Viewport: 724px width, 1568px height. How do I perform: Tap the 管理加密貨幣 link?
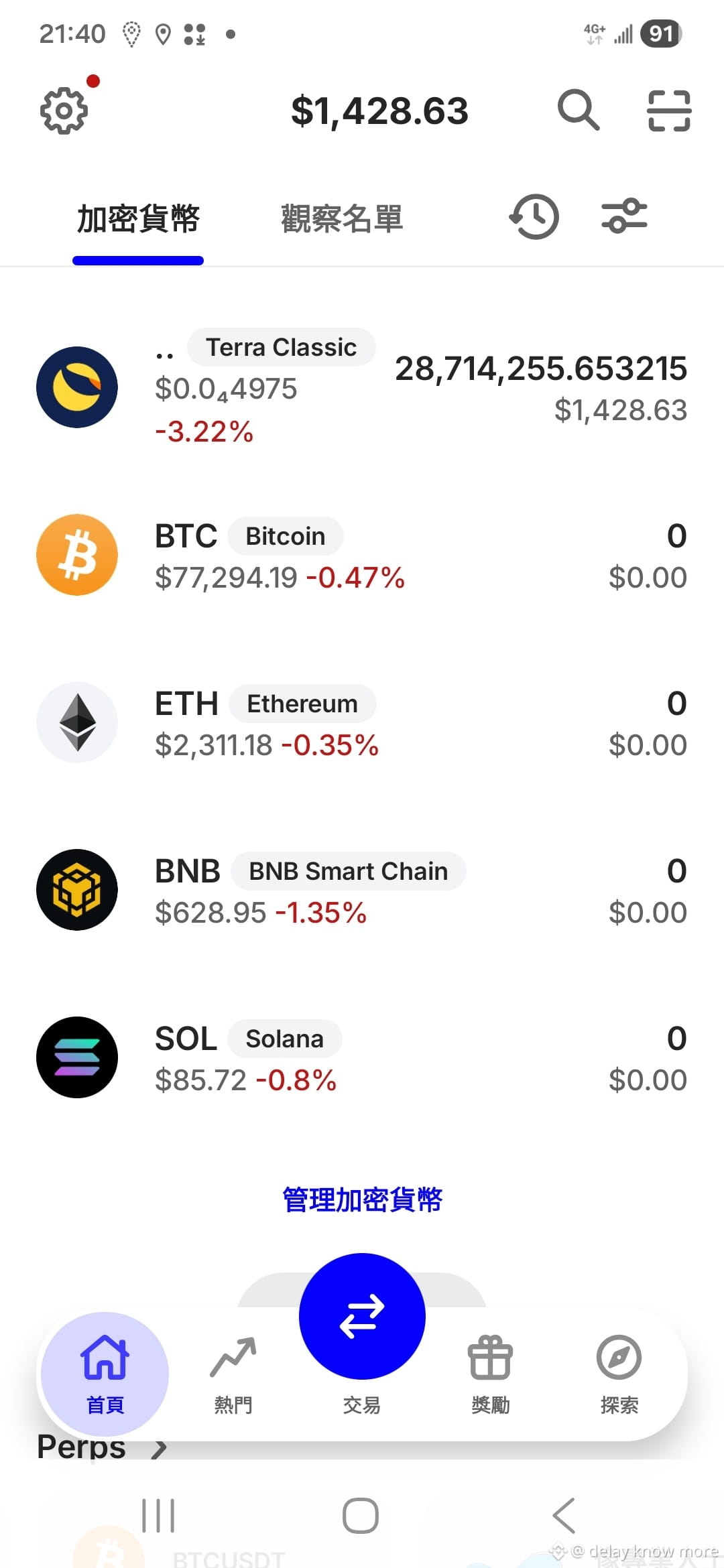tap(362, 1199)
